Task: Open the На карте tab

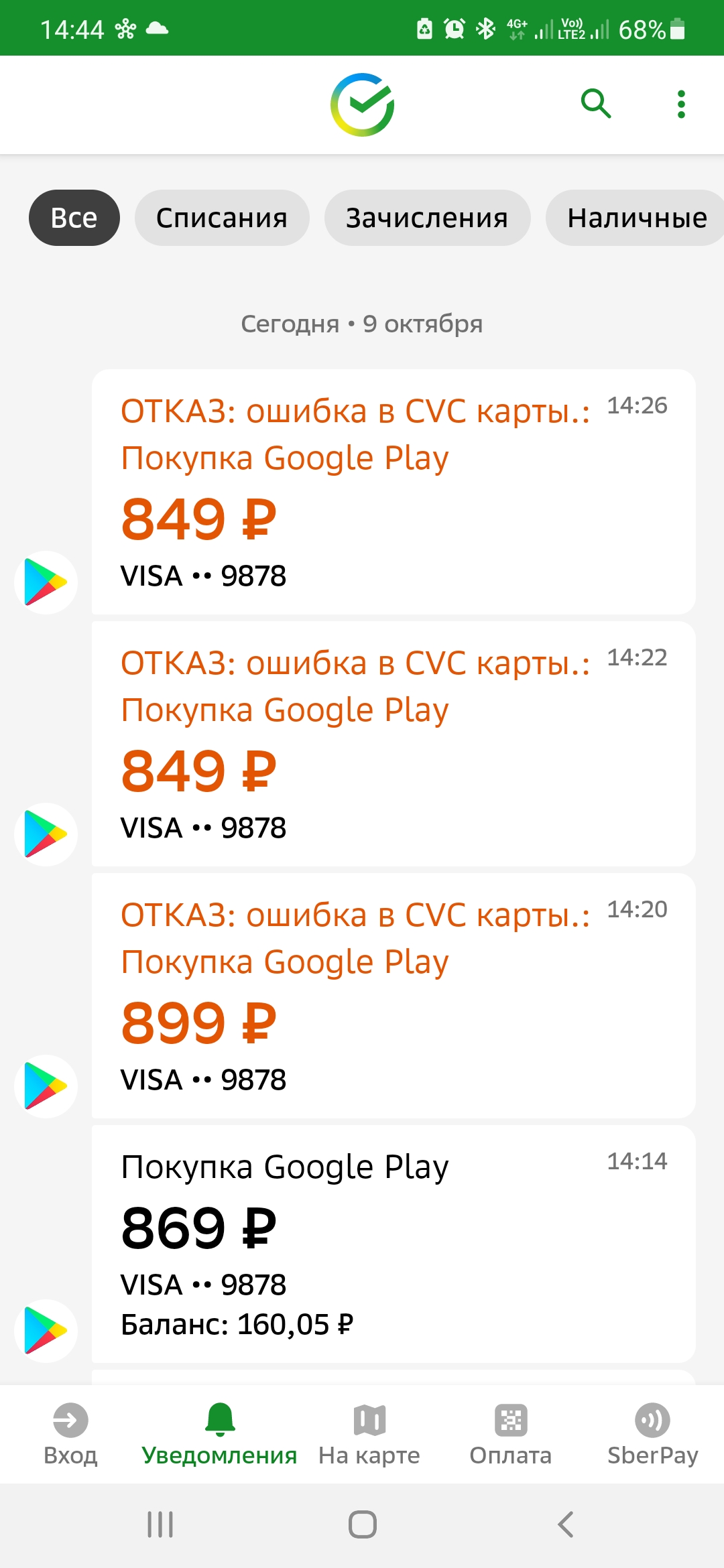Action: click(x=369, y=1434)
